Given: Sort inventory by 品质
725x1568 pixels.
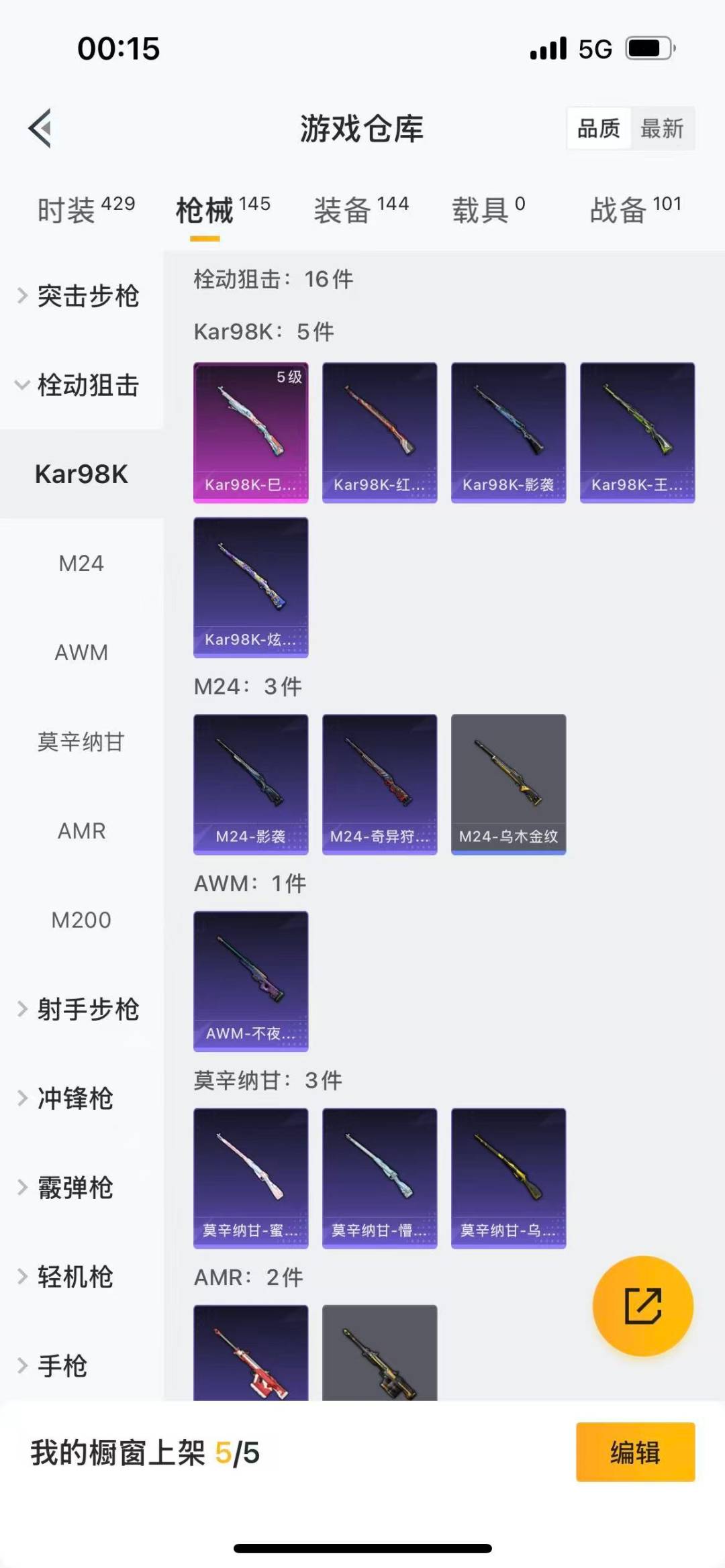Looking at the screenshot, I should pyautogui.click(x=598, y=128).
